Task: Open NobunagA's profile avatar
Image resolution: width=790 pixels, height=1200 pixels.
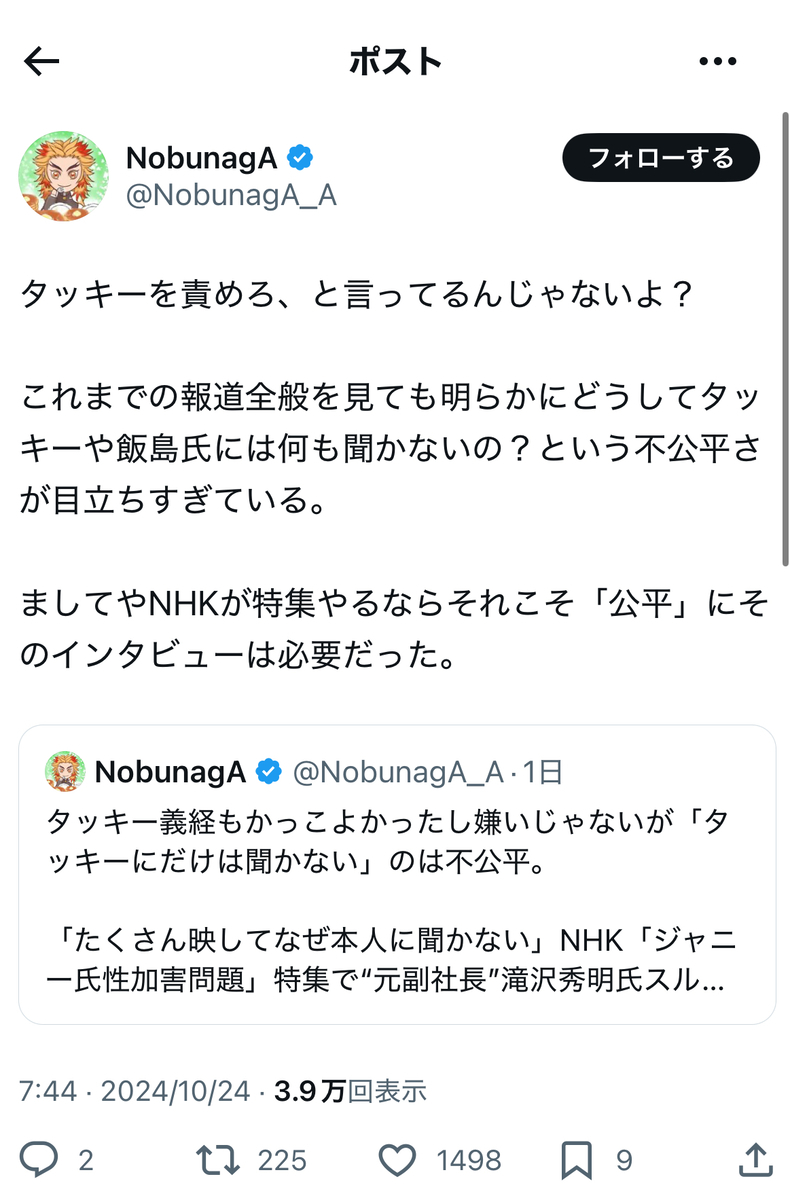Action: coord(62,174)
